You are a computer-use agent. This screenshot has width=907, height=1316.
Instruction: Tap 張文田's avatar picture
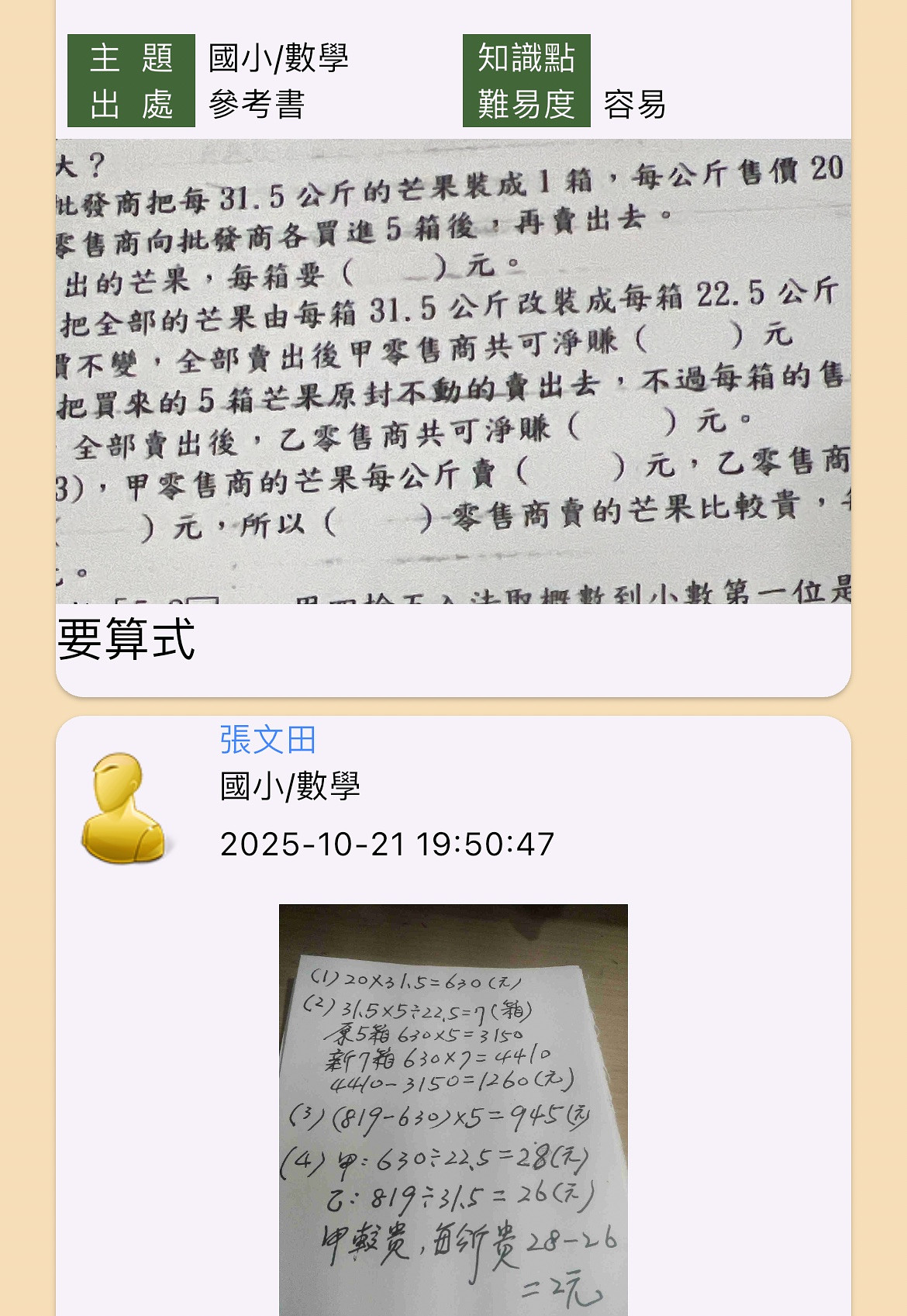pyautogui.click(x=124, y=807)
